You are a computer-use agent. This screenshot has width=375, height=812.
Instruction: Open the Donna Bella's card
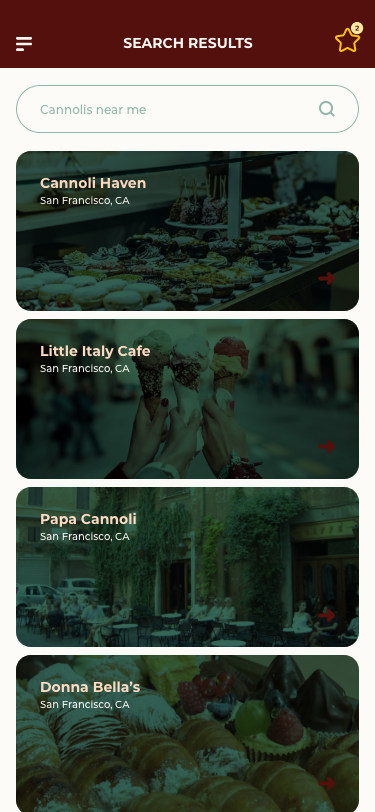[188, 733]
